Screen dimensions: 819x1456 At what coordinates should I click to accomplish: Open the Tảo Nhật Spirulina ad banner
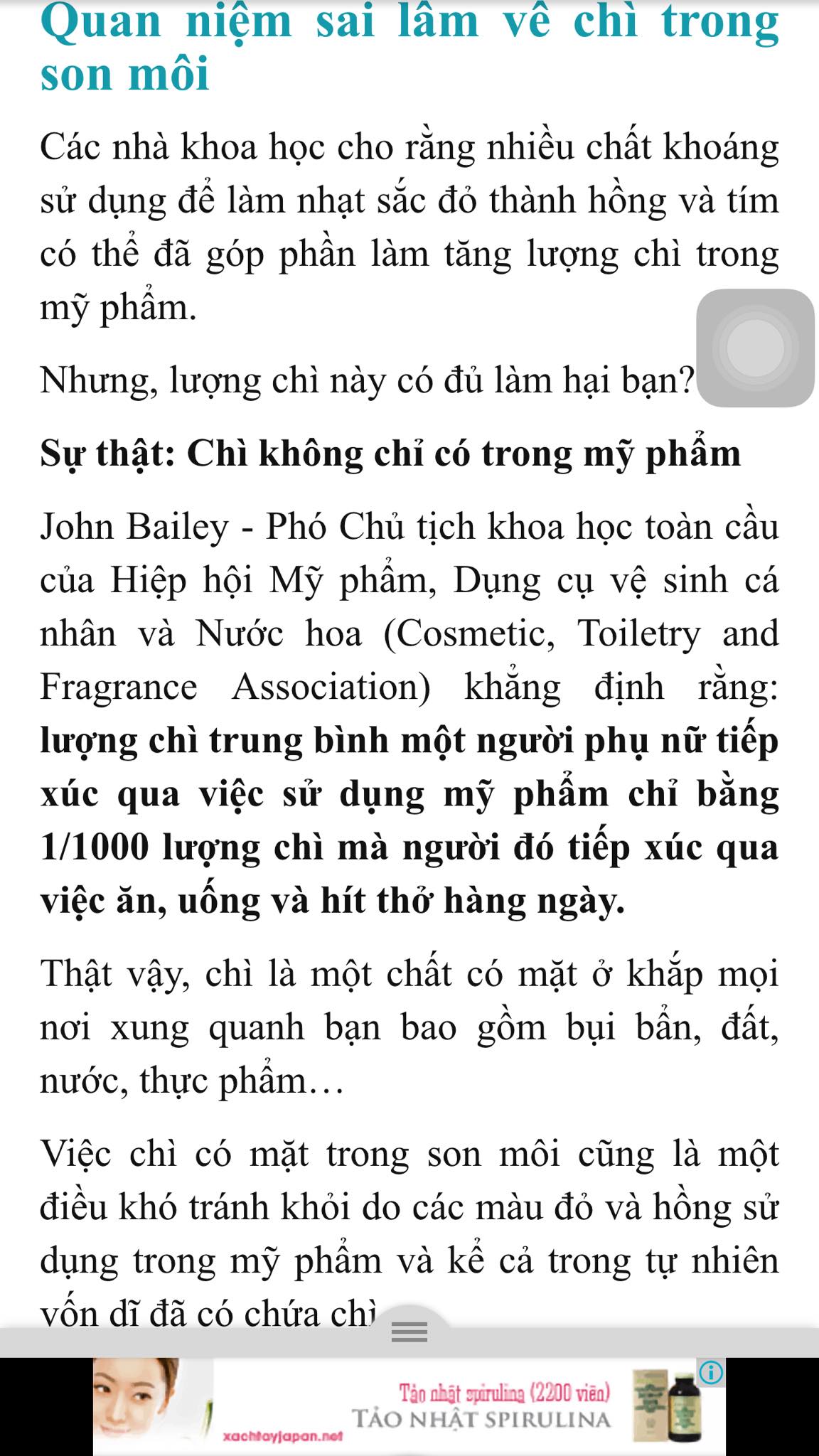409,1406
